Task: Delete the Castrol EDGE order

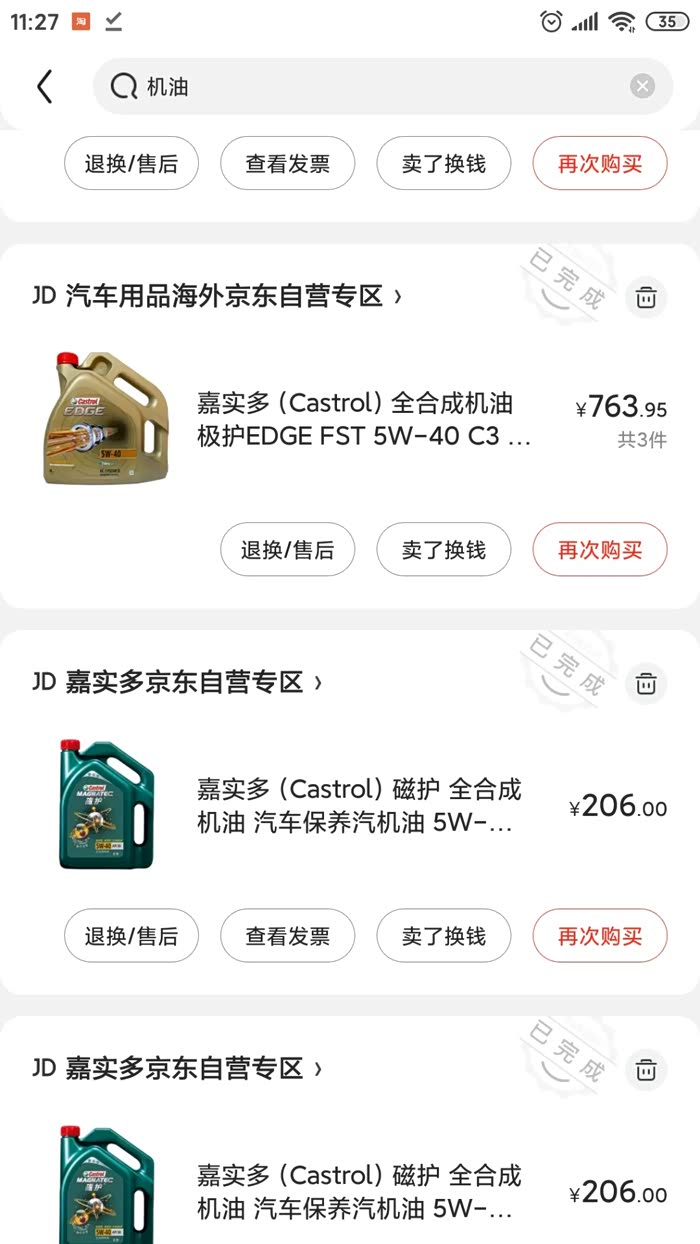Action: [x=646, y=297]
